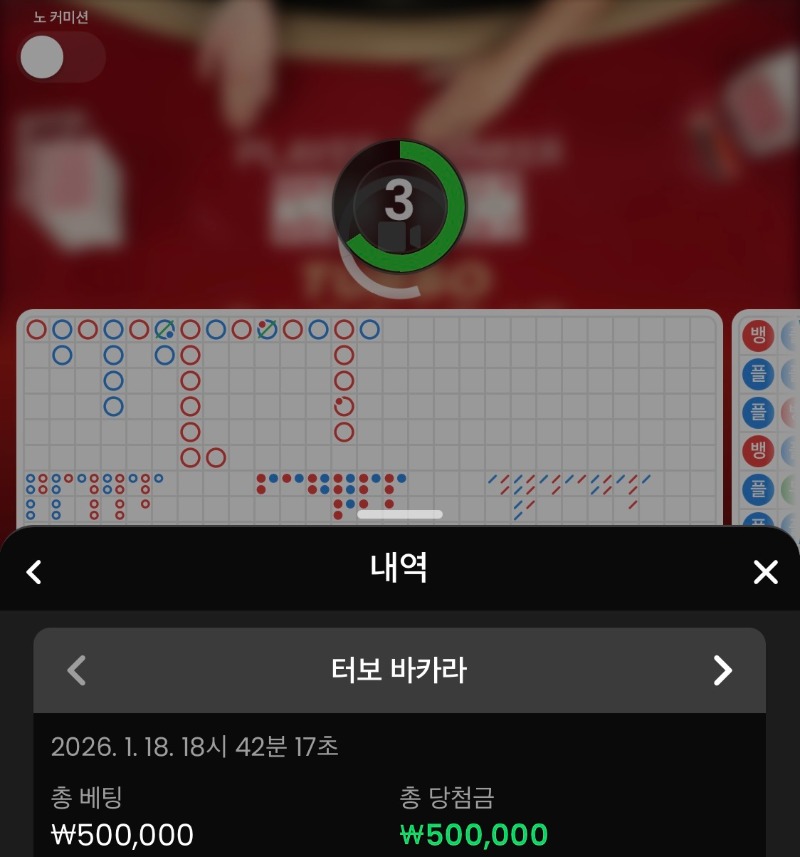This screenshot has width=800, height=857.
Task: Show the previous game history entry
Action: pyautogui.click(x=76, y=670)
